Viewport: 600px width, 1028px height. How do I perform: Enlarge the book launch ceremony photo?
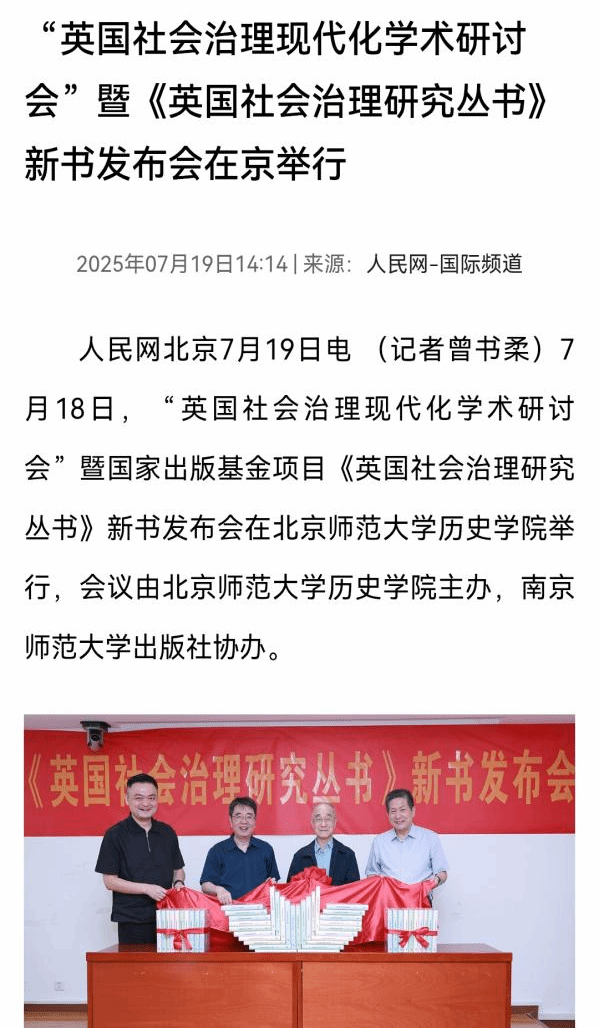[x=300, y=871]
